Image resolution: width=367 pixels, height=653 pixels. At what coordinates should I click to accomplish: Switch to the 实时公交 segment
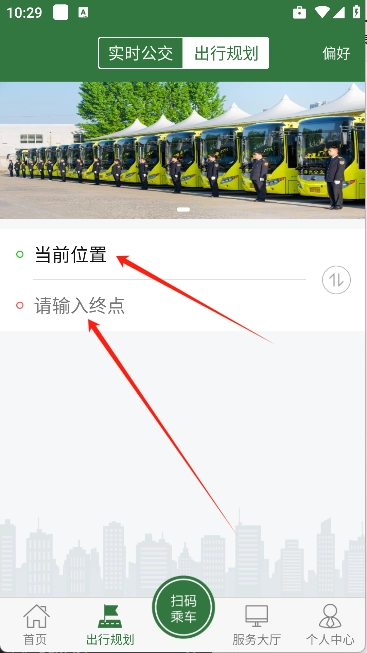point(141,53)
